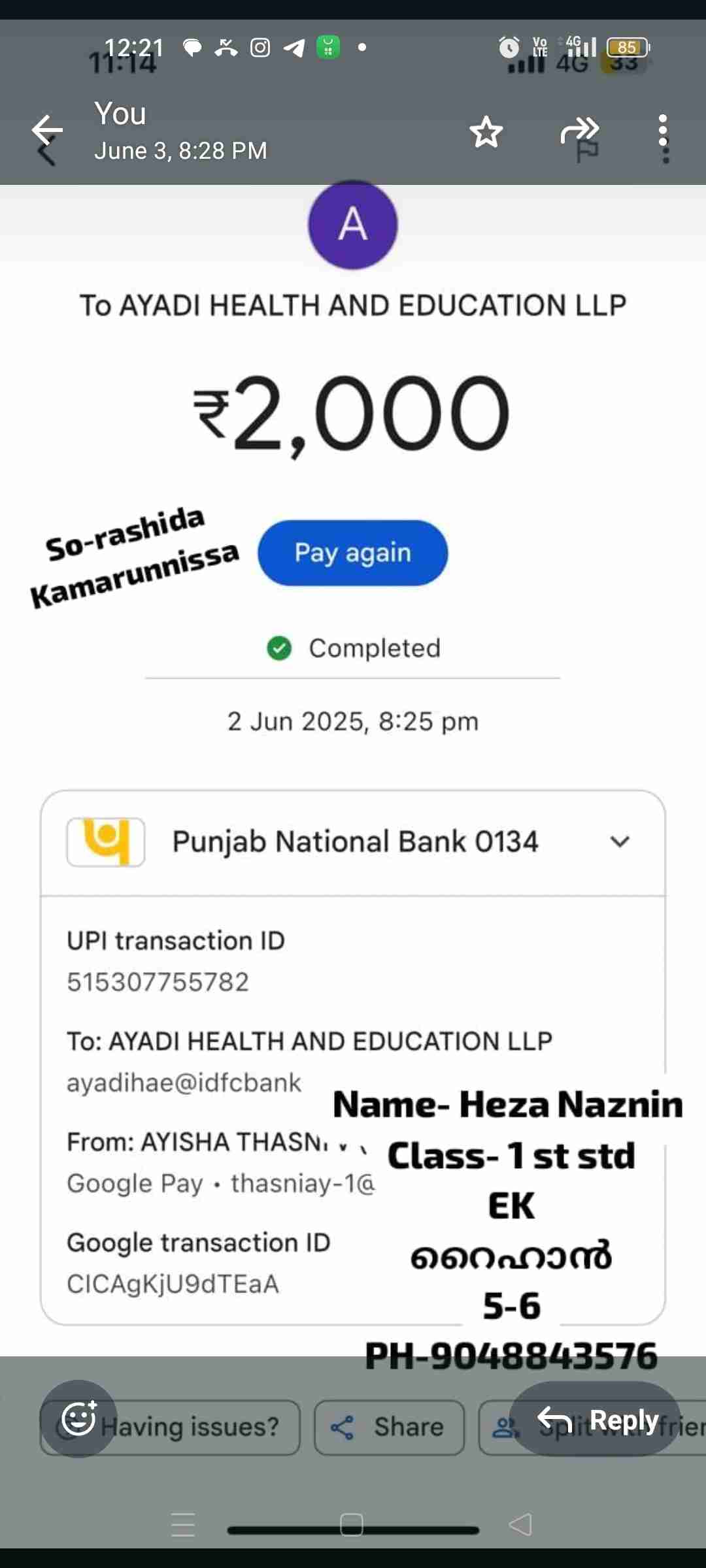Forward this image to another chat
Viewport: 706px width, 1568px height.
579,130
